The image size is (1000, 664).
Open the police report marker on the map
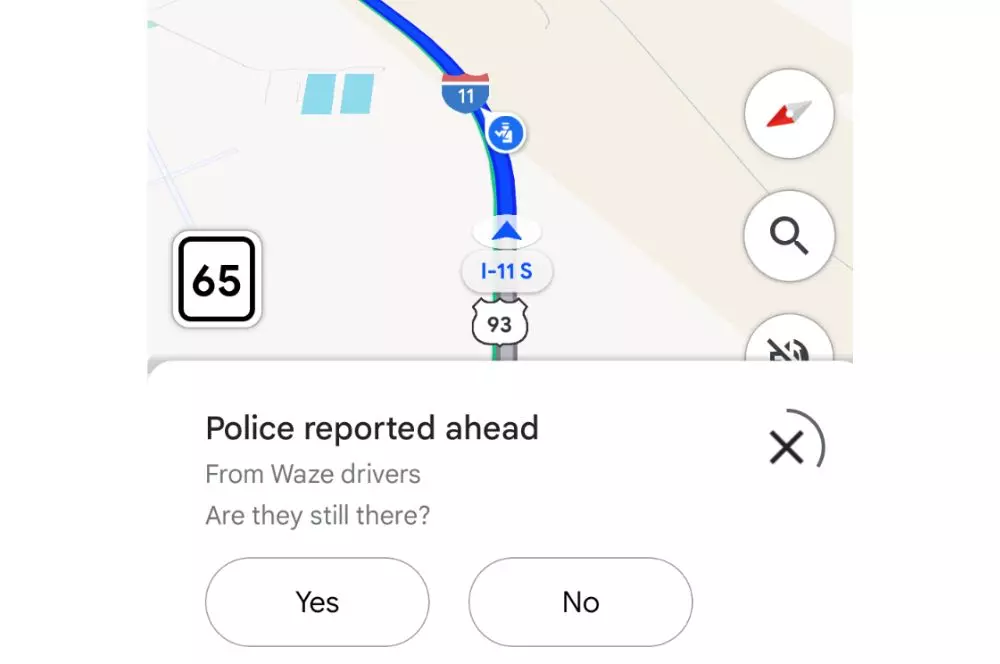pos(507,131)
